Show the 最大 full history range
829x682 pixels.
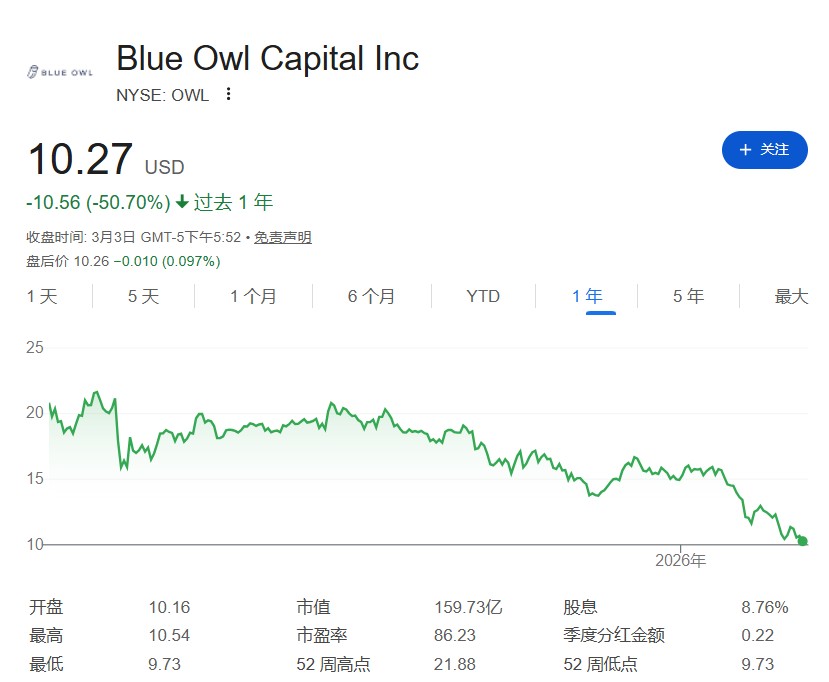click(x=791, y=296)
